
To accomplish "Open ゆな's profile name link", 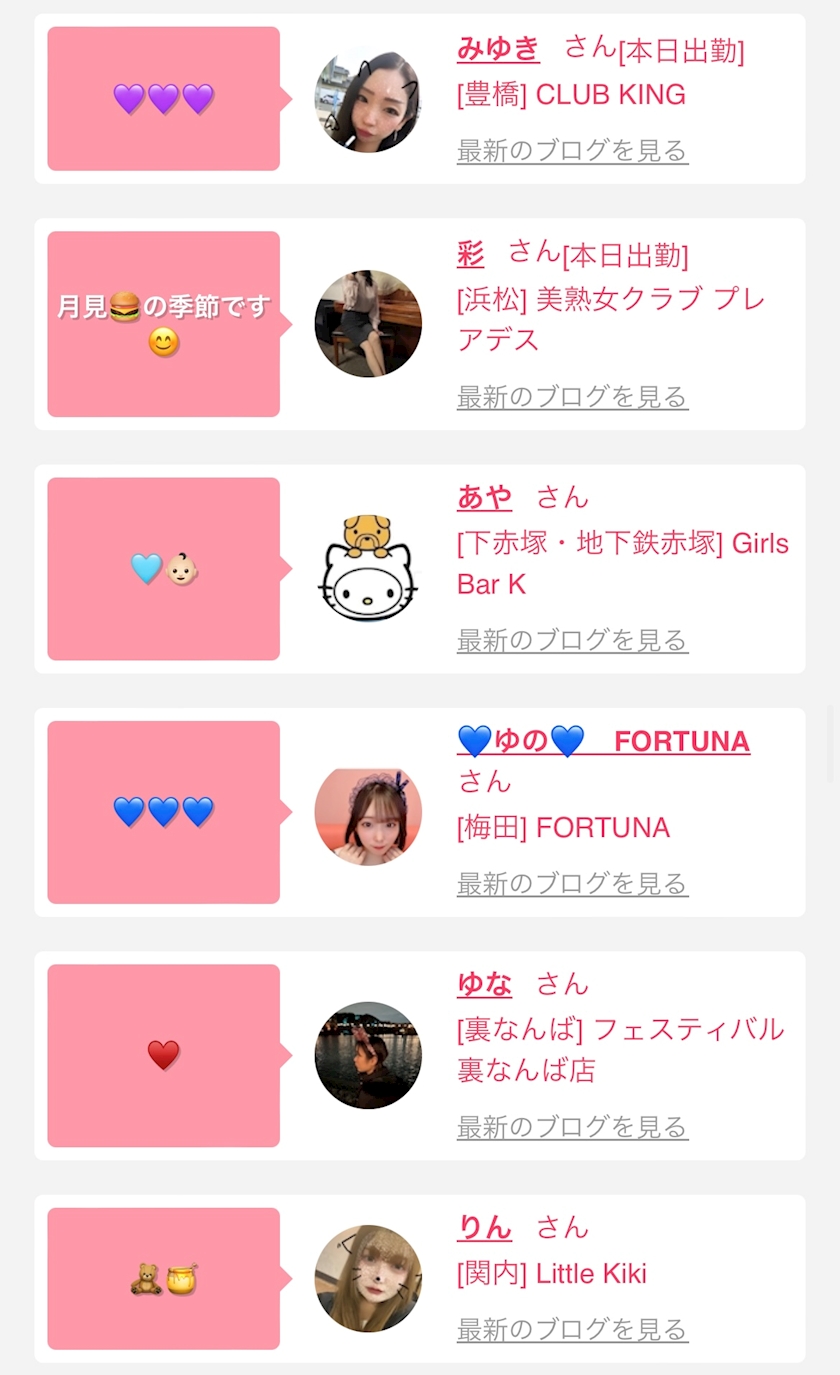I will click(x=484, y=984).
